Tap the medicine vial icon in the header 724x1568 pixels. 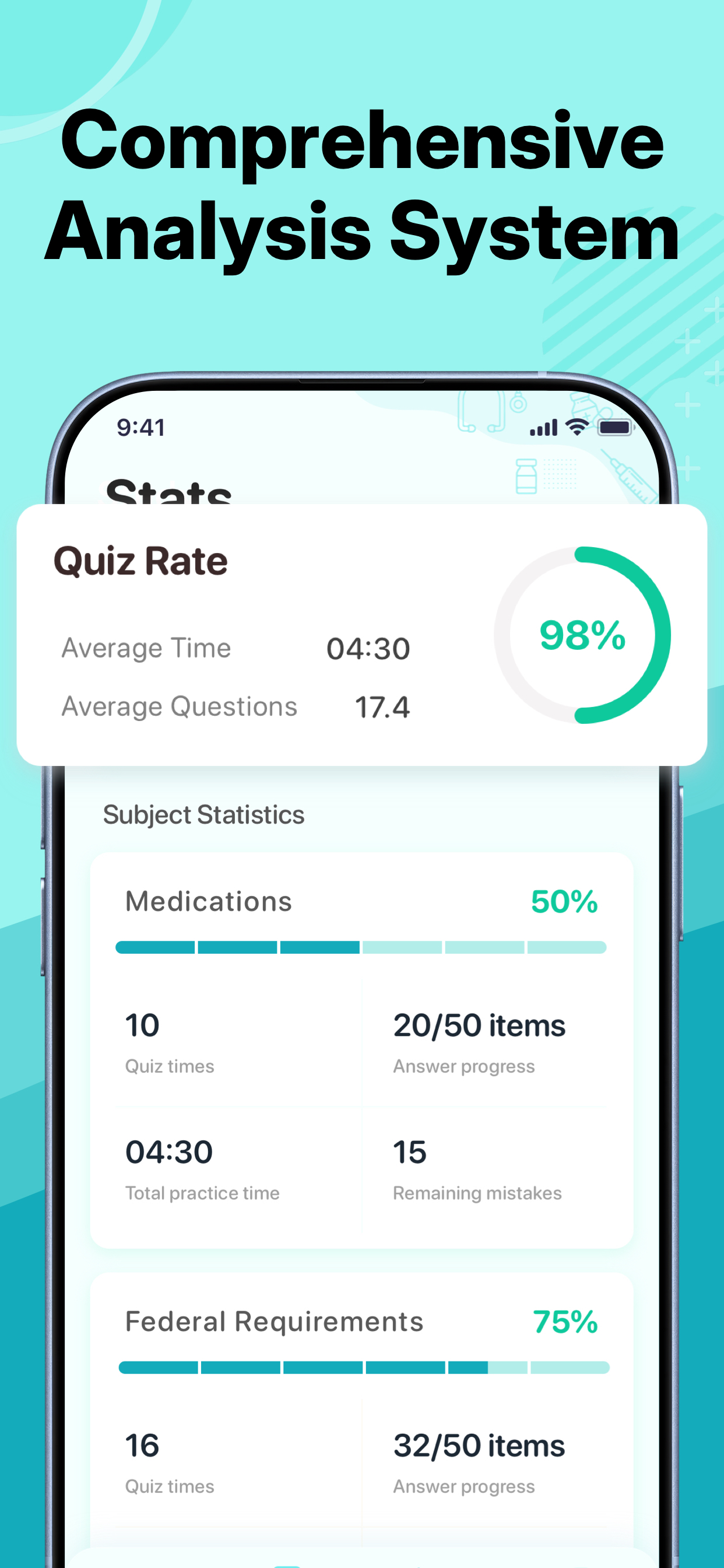[526, 478]
